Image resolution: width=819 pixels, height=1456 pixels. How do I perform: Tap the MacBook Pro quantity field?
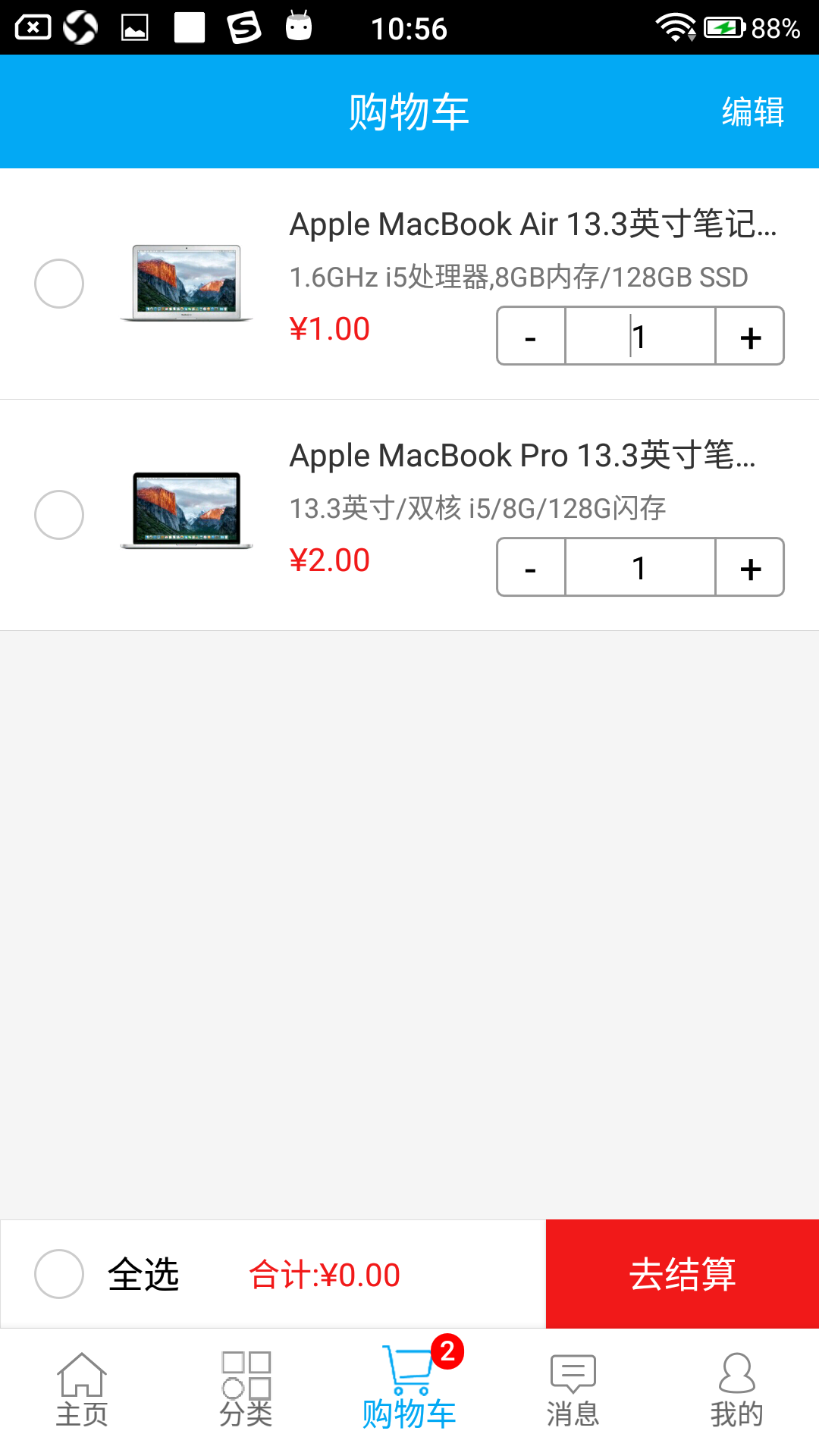pos(640,567)
